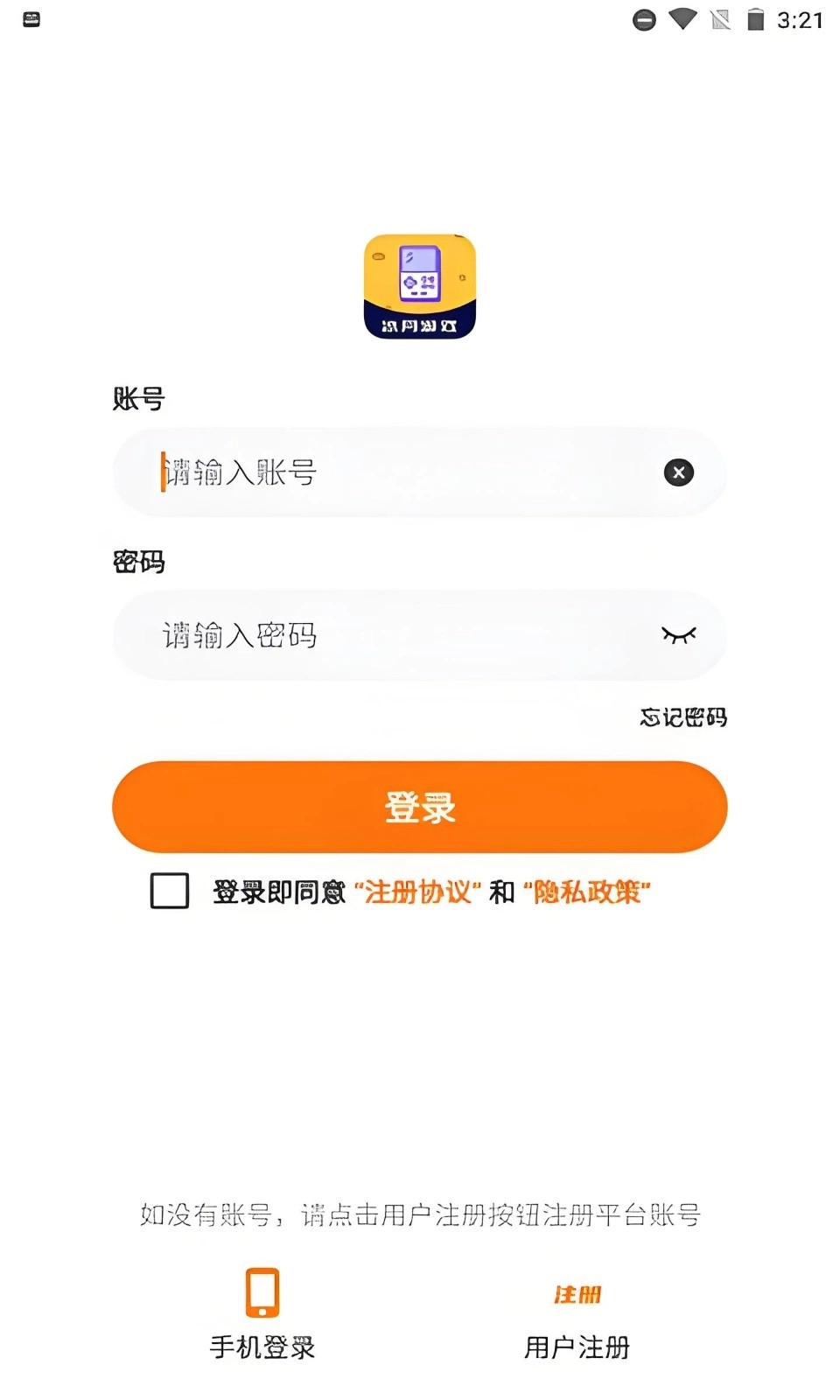
Task: Clear the account input using the X icon
Action: [x=678, y=472]
